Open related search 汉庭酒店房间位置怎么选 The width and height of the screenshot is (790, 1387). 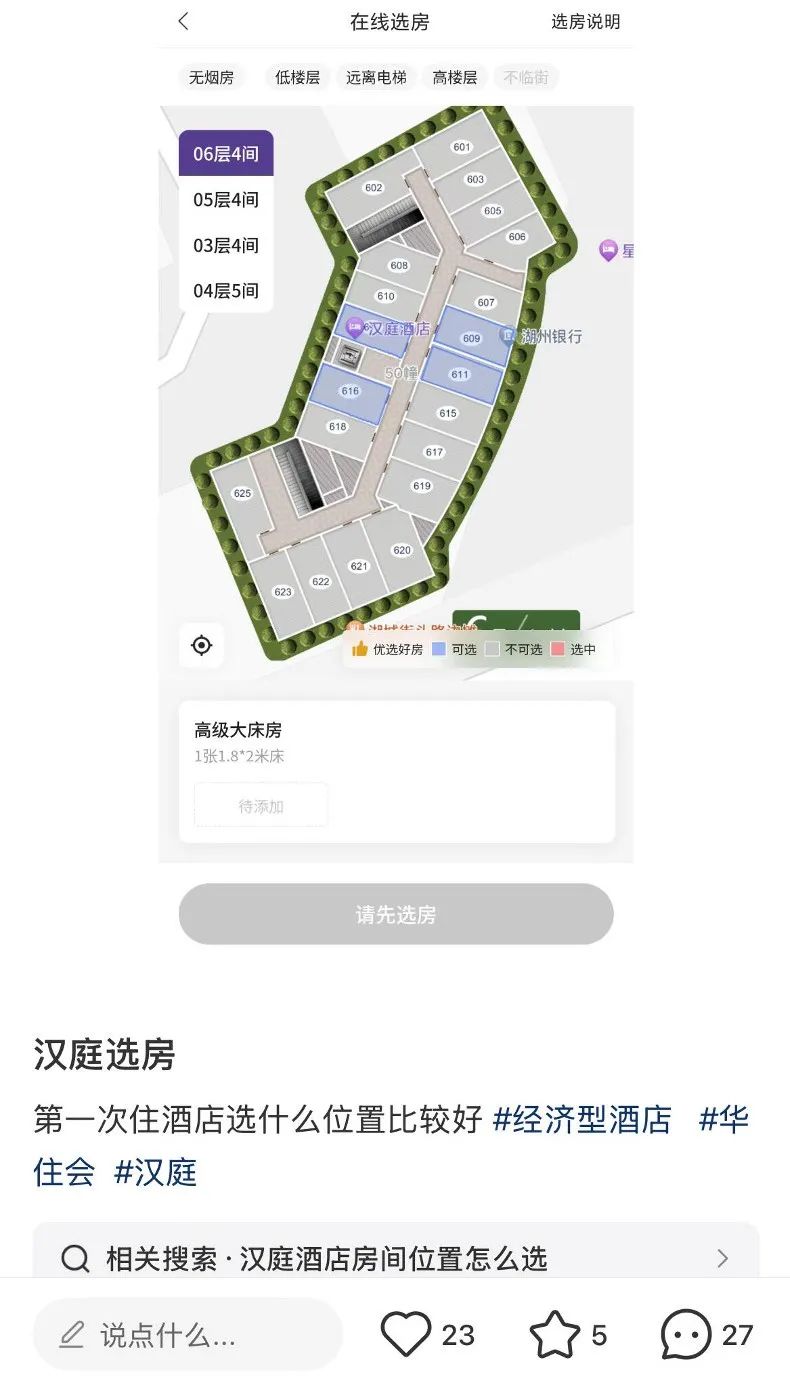pos(395,1257)
